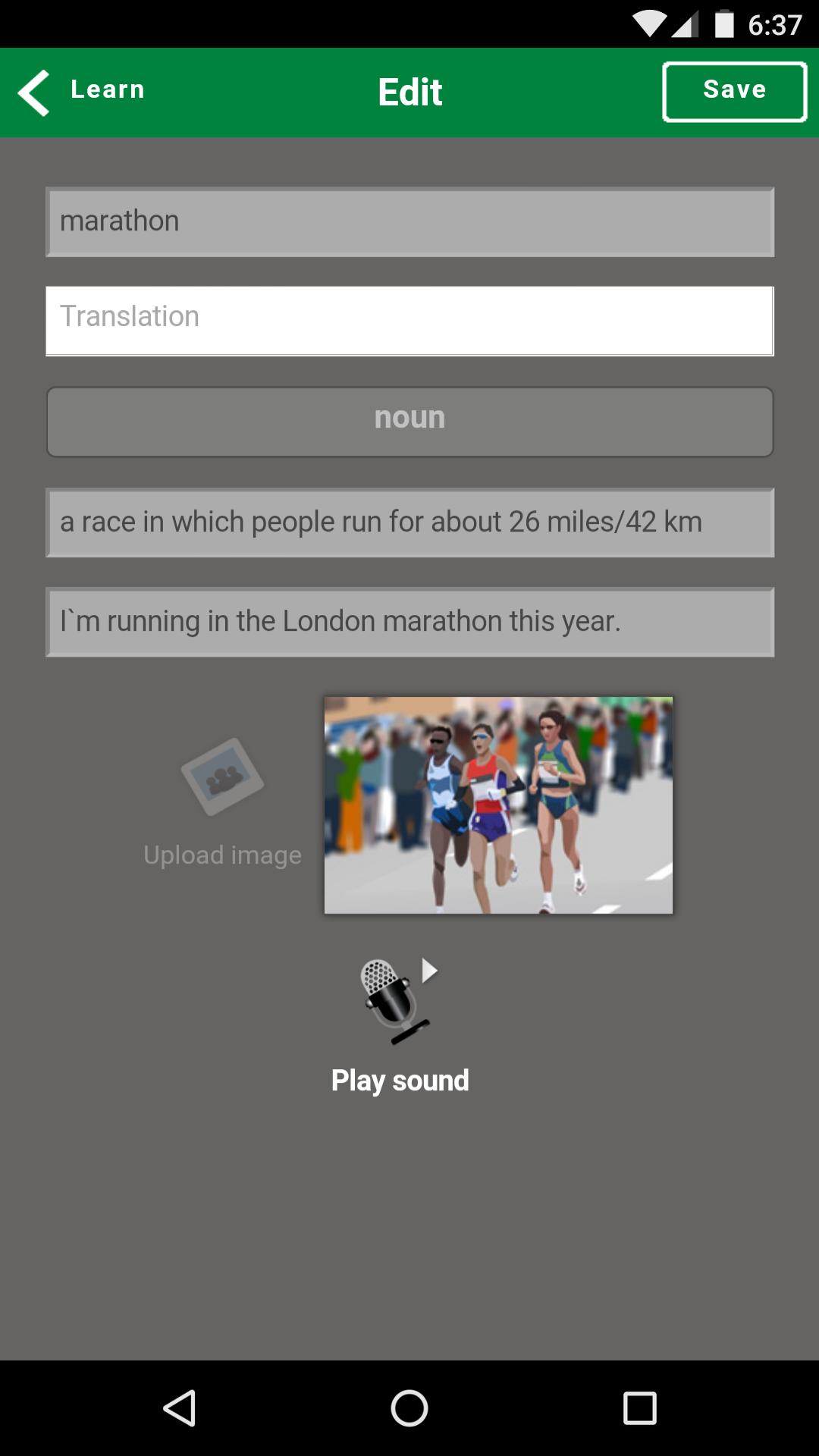This screenshot has width=819, height=1456.
Task: Edit the race definition field
Action: click(x=409, y=522)
